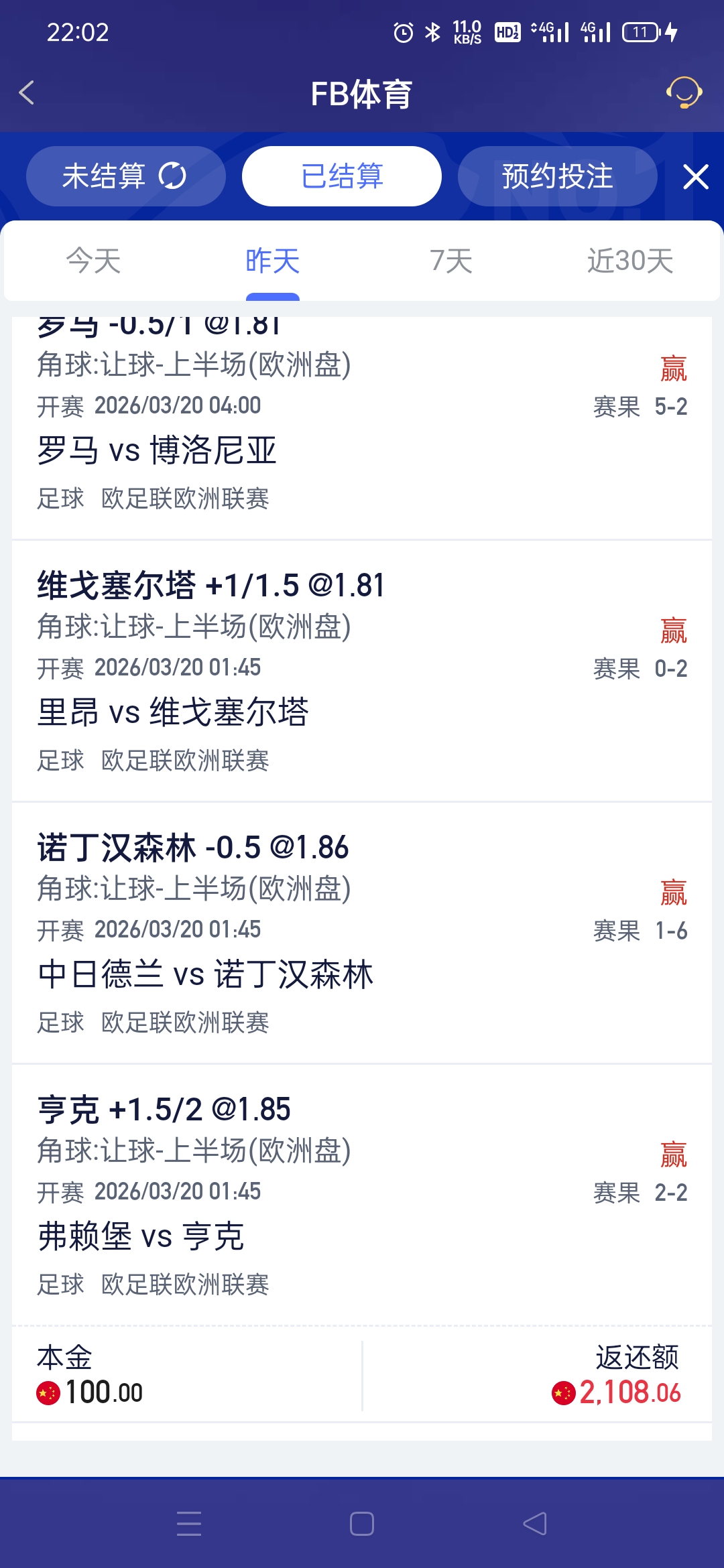Viewport: 724px width, 1568px height.
Task: Open the 未结算 unsettled bets view
Action: [x=104, y=176]
